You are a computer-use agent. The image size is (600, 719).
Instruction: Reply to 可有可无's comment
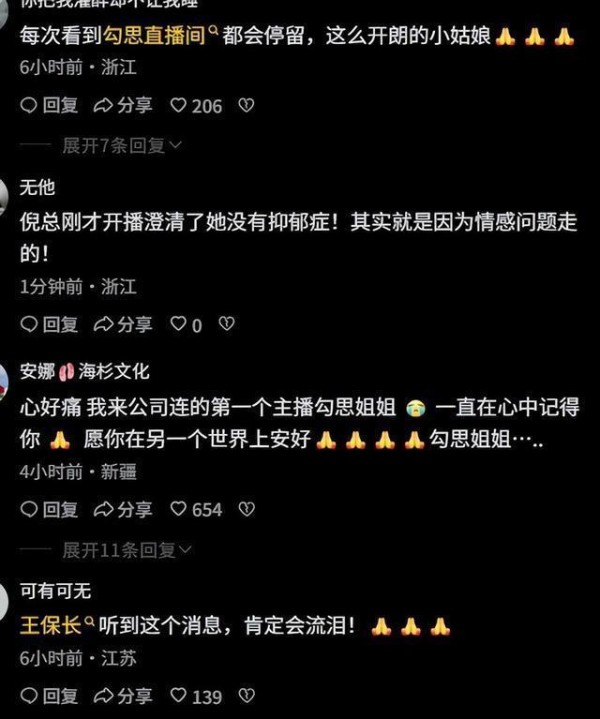coord(49,695)
